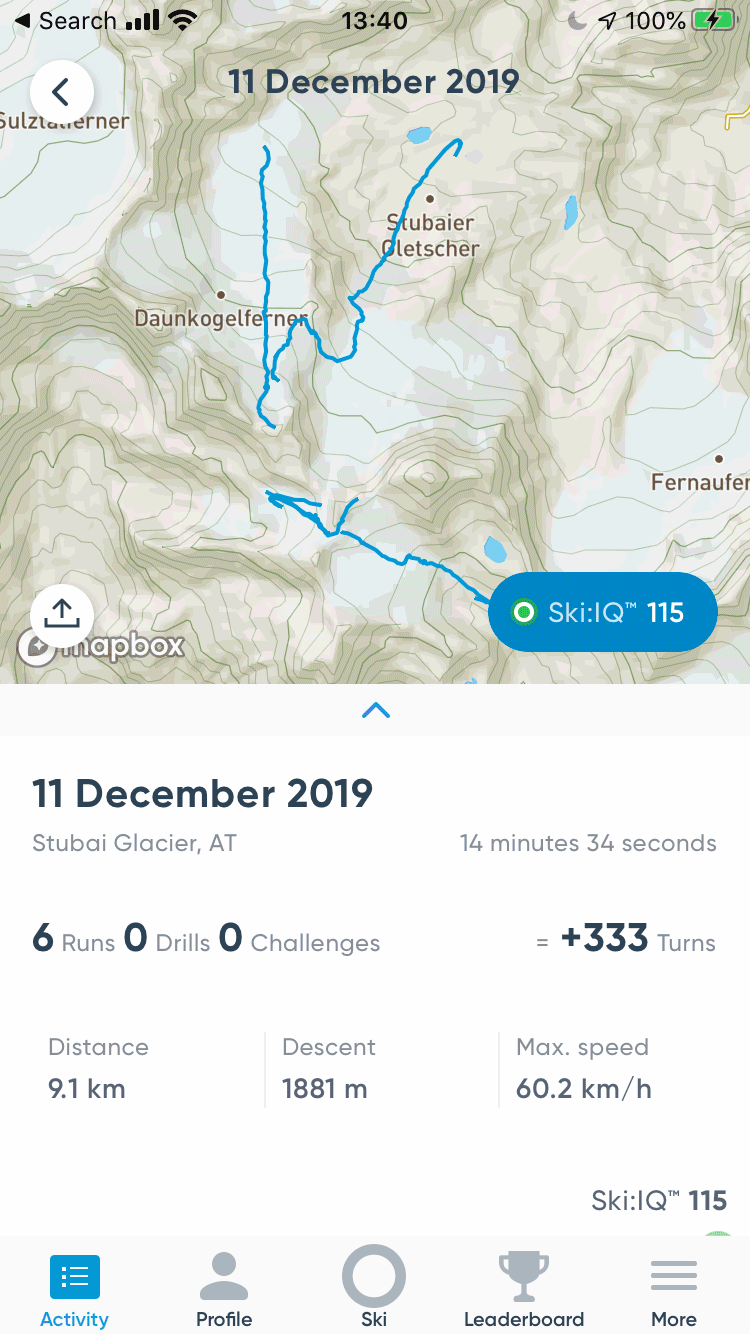Tap the Ski:IQ 115 badge on map
Viewport: 750px width, 1334px height.
[x=602, y=612]
